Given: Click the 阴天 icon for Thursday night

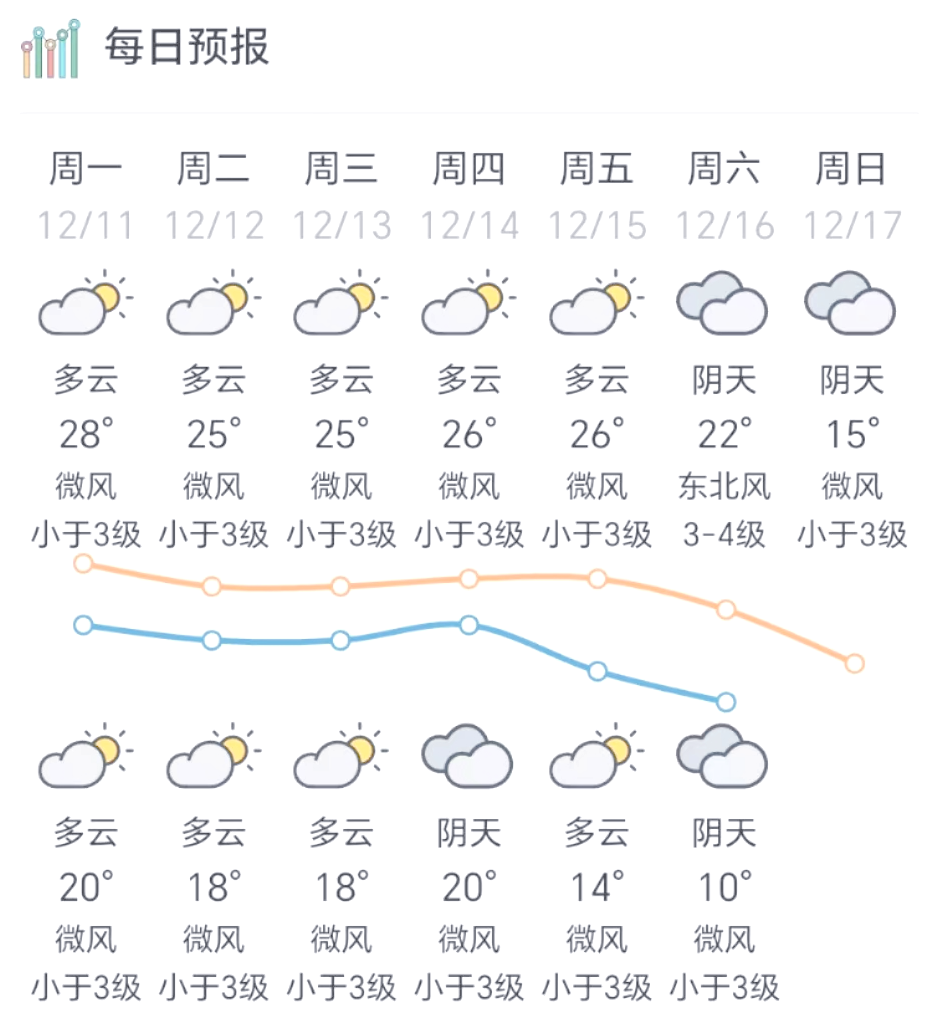Looking at the screenshot, I should [x=467, y=757].
